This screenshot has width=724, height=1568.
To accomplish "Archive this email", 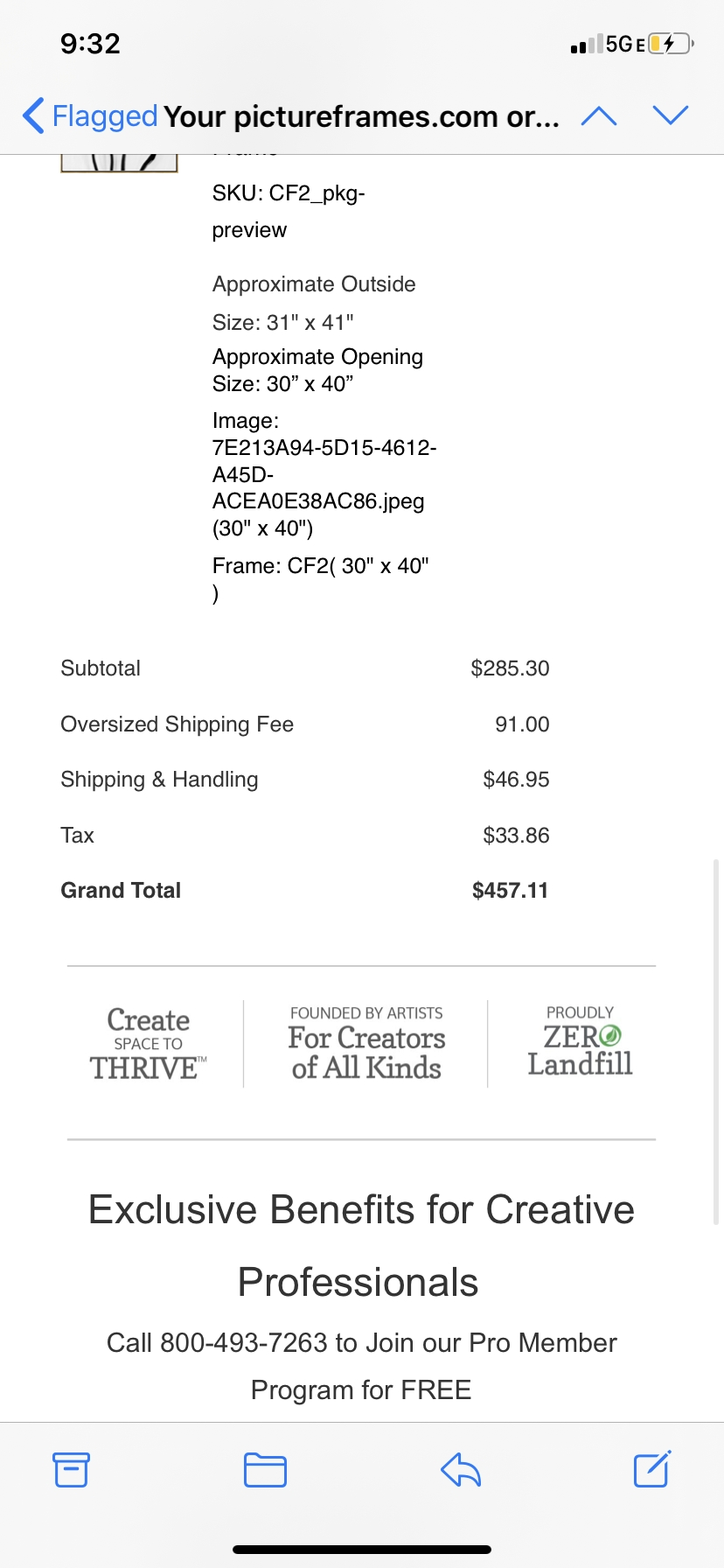I will coord(71,1469).
